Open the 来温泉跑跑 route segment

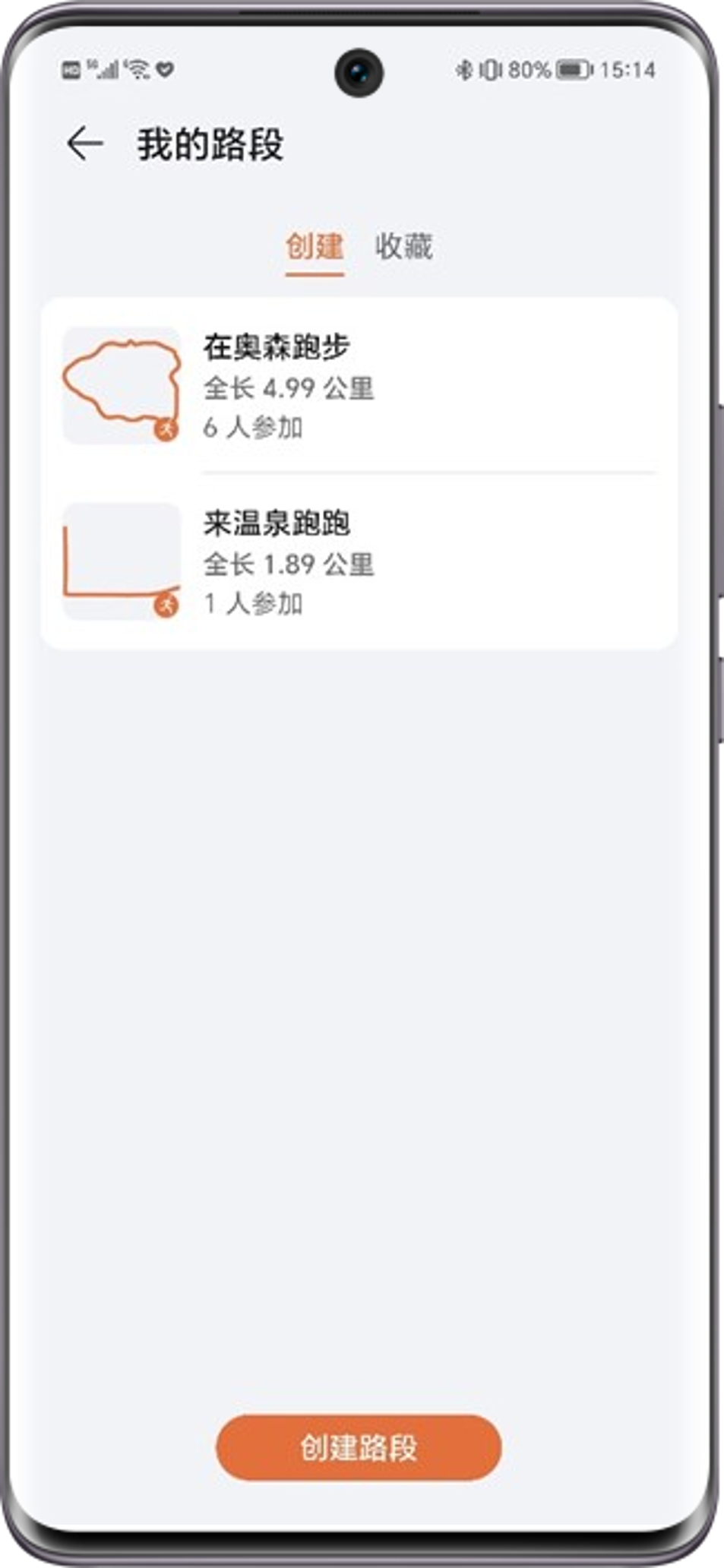(x=359, y=562)
